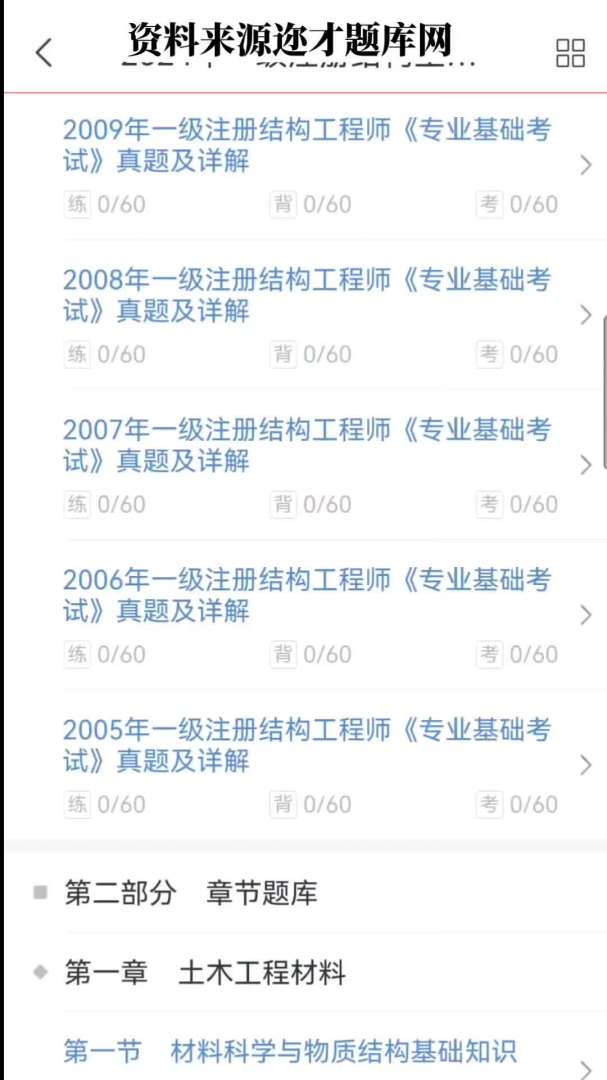Image resolution: width=607 pixels, height=1080 pixels.
Task: Collapse the 第二部分 章节题库 section
Action: (x=190, y=893)
